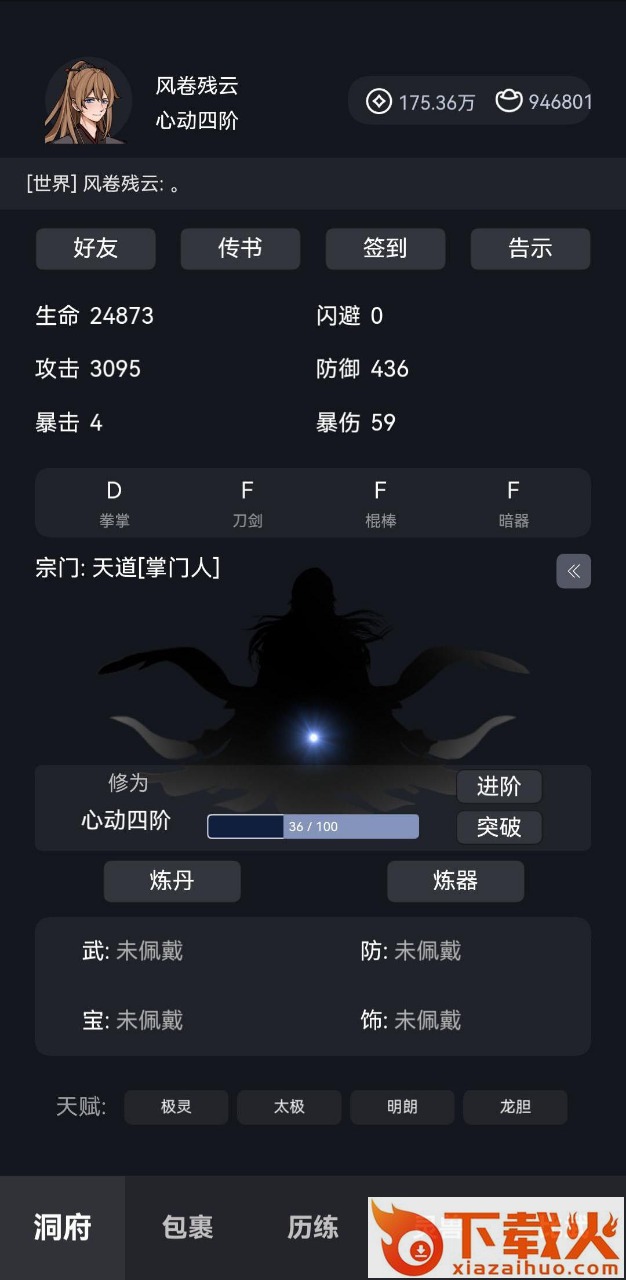Image resolution: width=626 pixels, height=1280 pixels.
Task: View the 太极 talent
Action: point(289,1107)
